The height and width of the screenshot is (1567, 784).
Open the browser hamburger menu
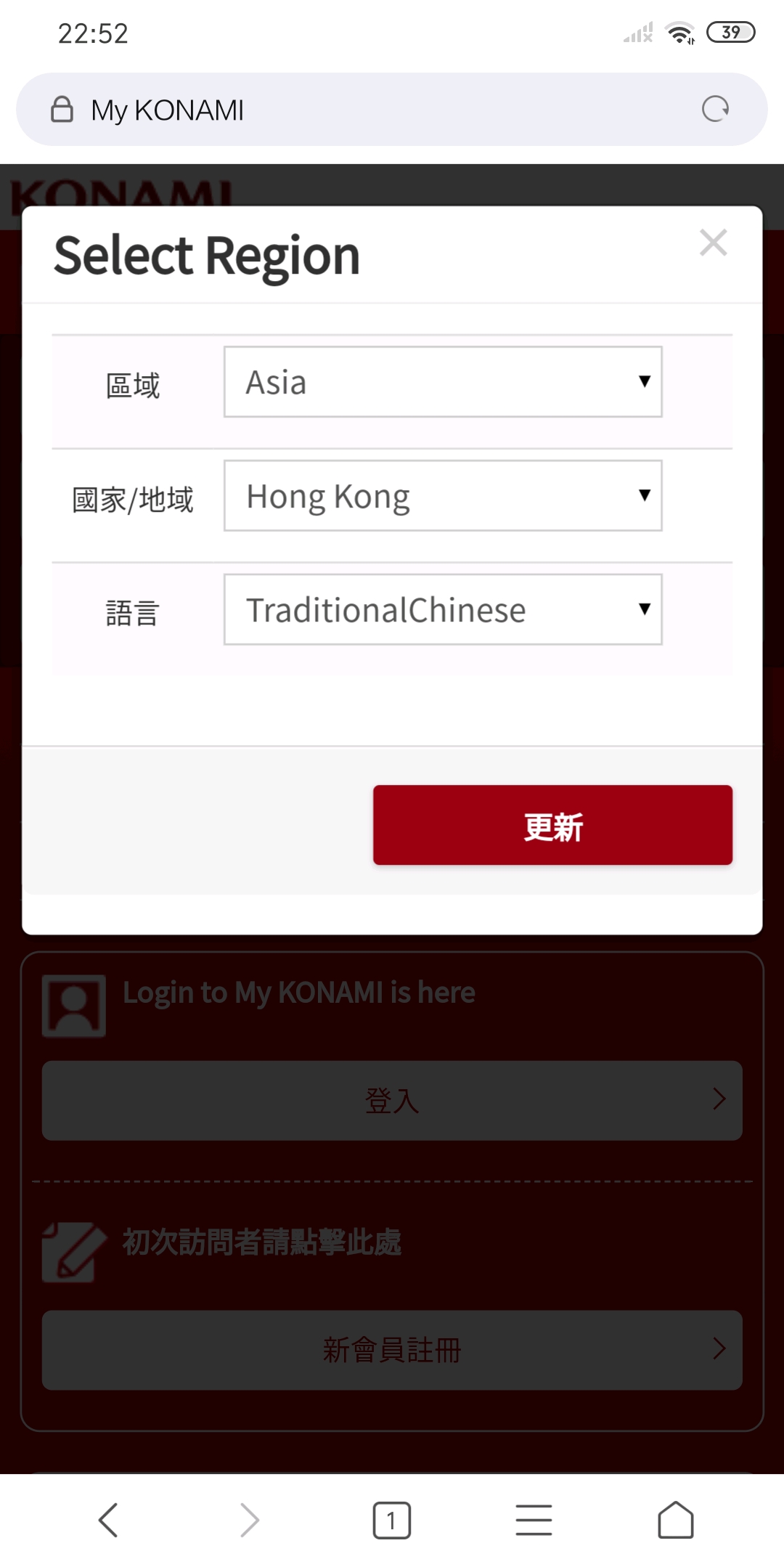click(534, 1520)
